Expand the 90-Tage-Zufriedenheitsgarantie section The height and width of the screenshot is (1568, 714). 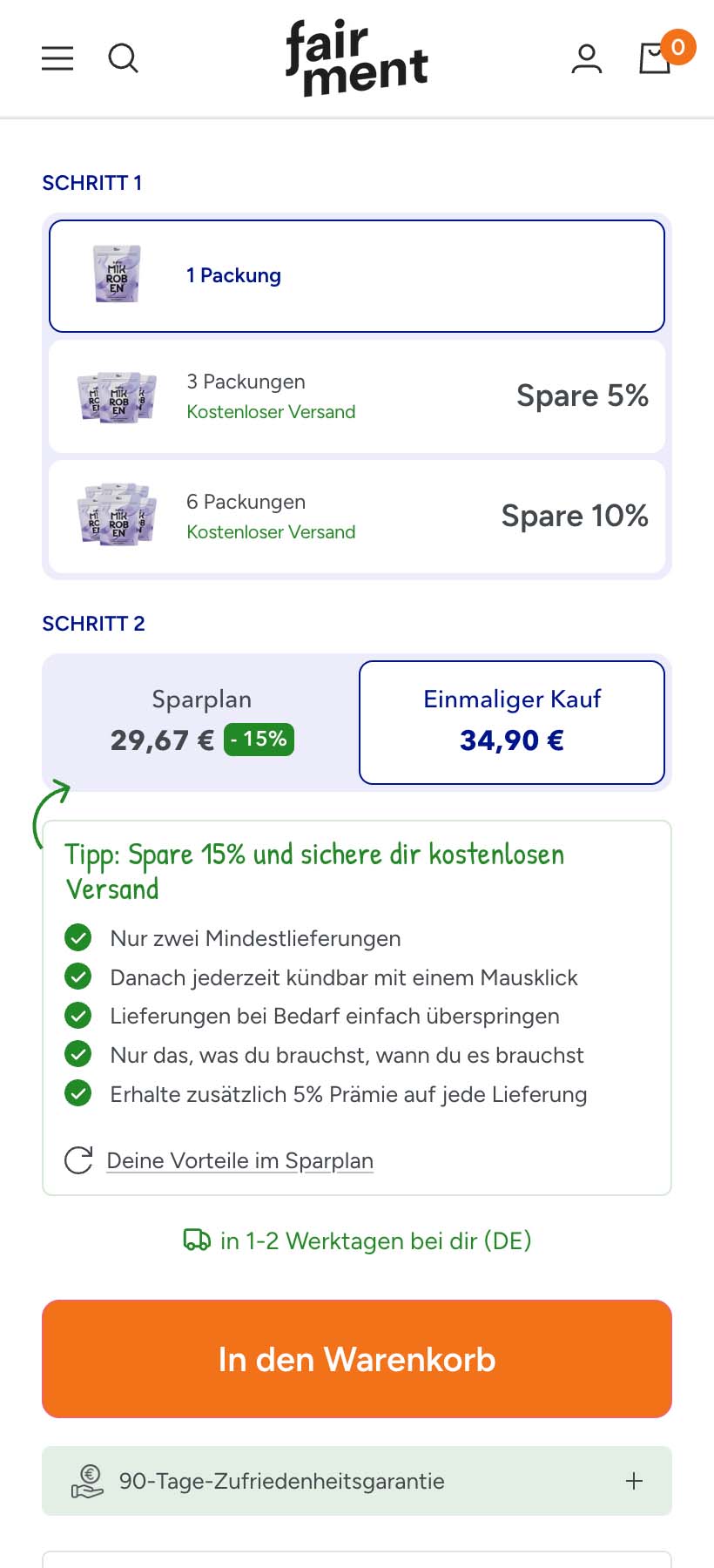coord(634,1480)
